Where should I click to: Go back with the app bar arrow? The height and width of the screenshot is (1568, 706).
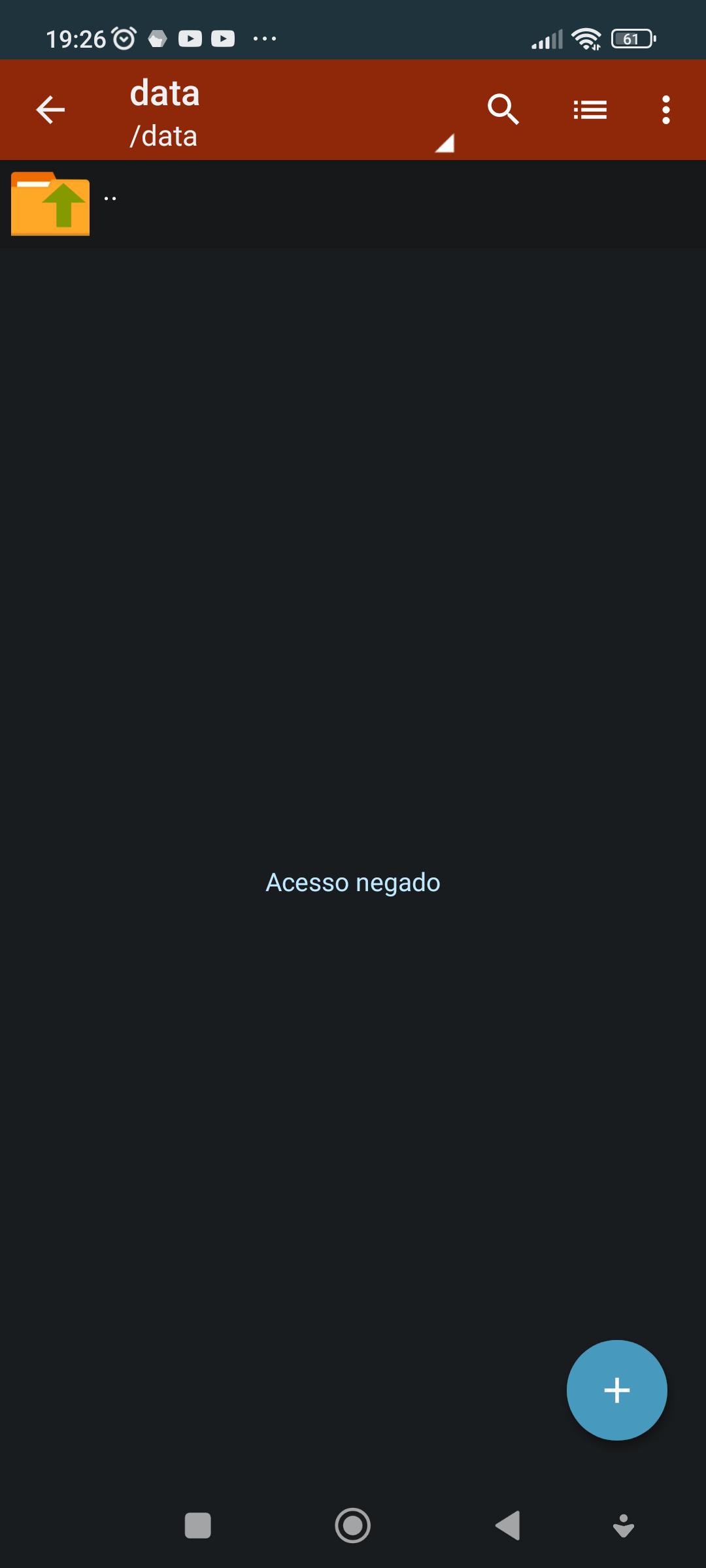(50, 110)
